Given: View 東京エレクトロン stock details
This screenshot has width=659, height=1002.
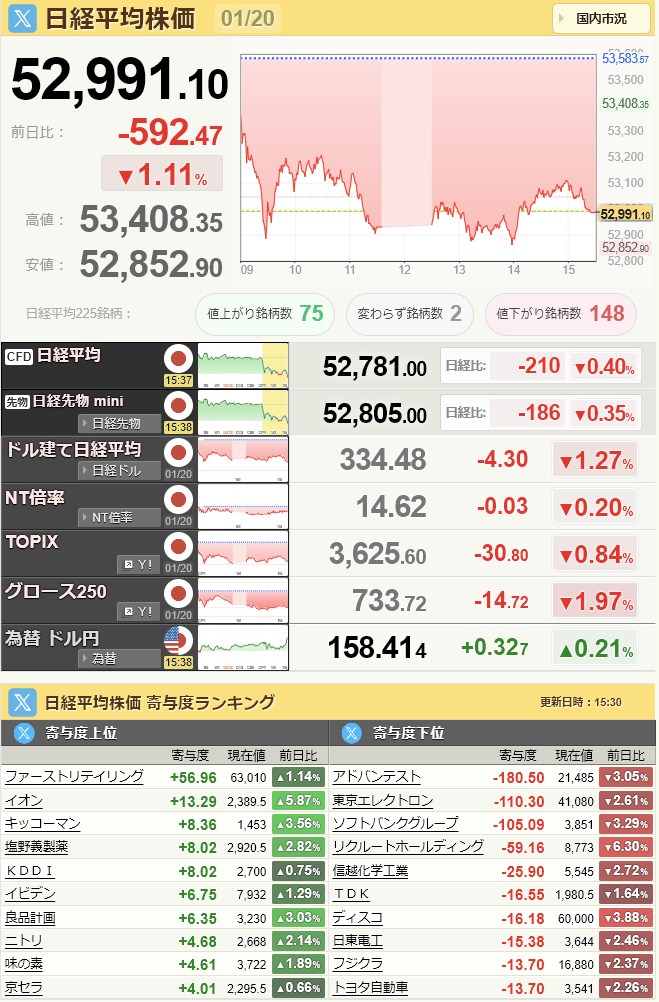Looking at the screenshot, I should point(382,800).
